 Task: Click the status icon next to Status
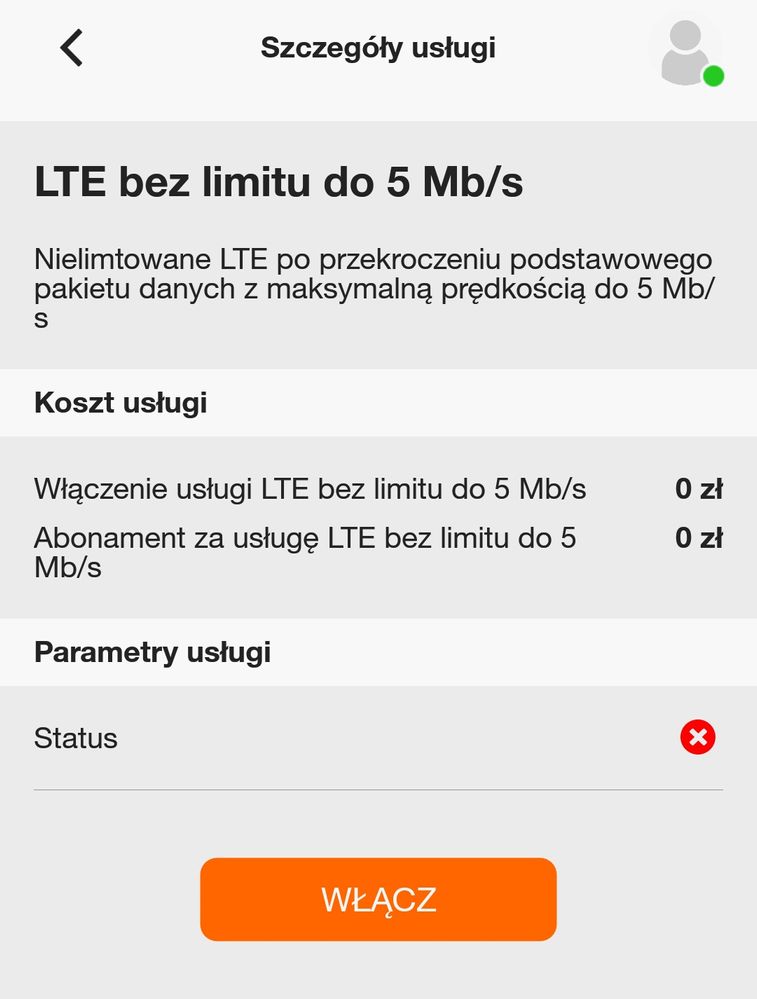(696, 737)
